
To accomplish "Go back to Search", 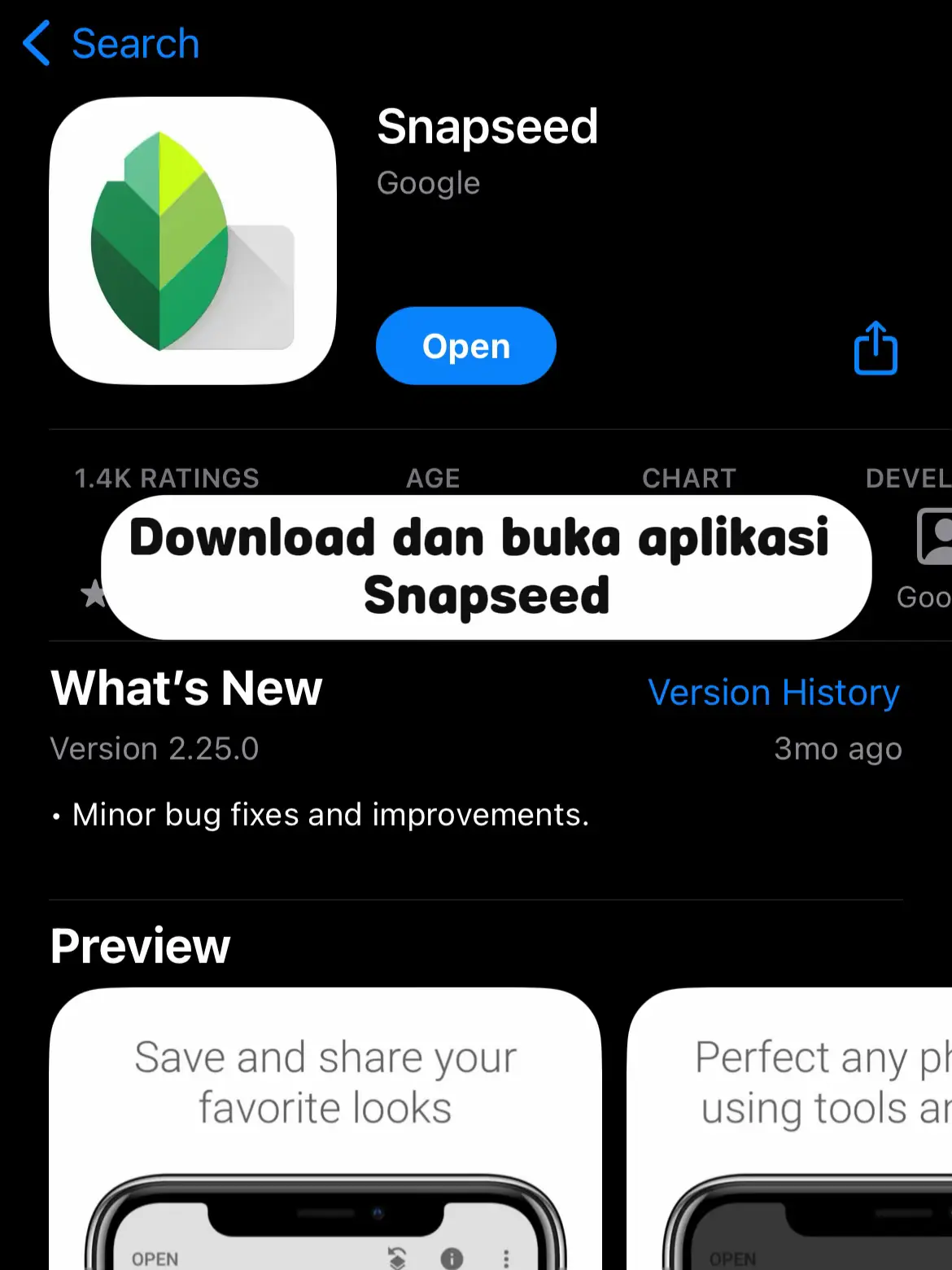I will 112,44.
